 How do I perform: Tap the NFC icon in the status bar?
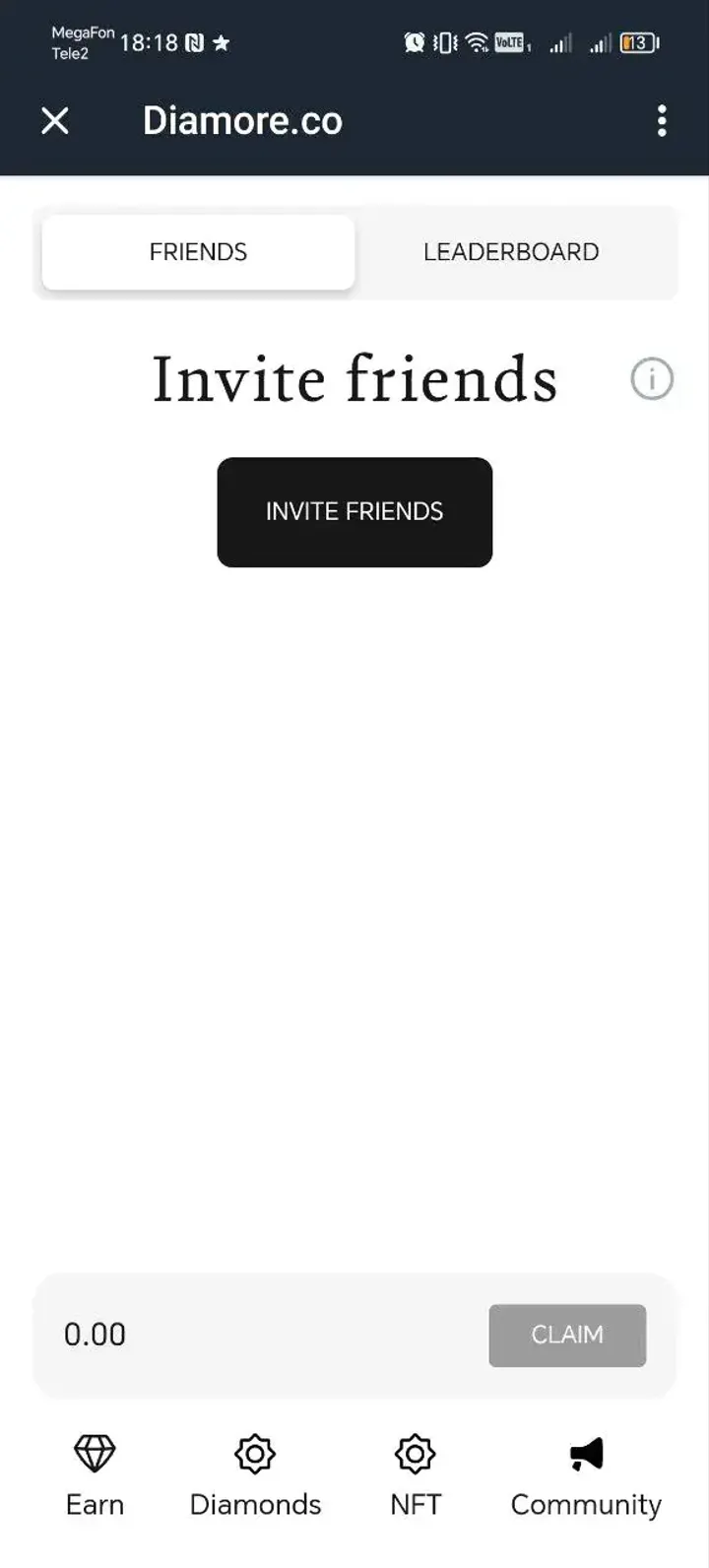(x=196, y=42)
